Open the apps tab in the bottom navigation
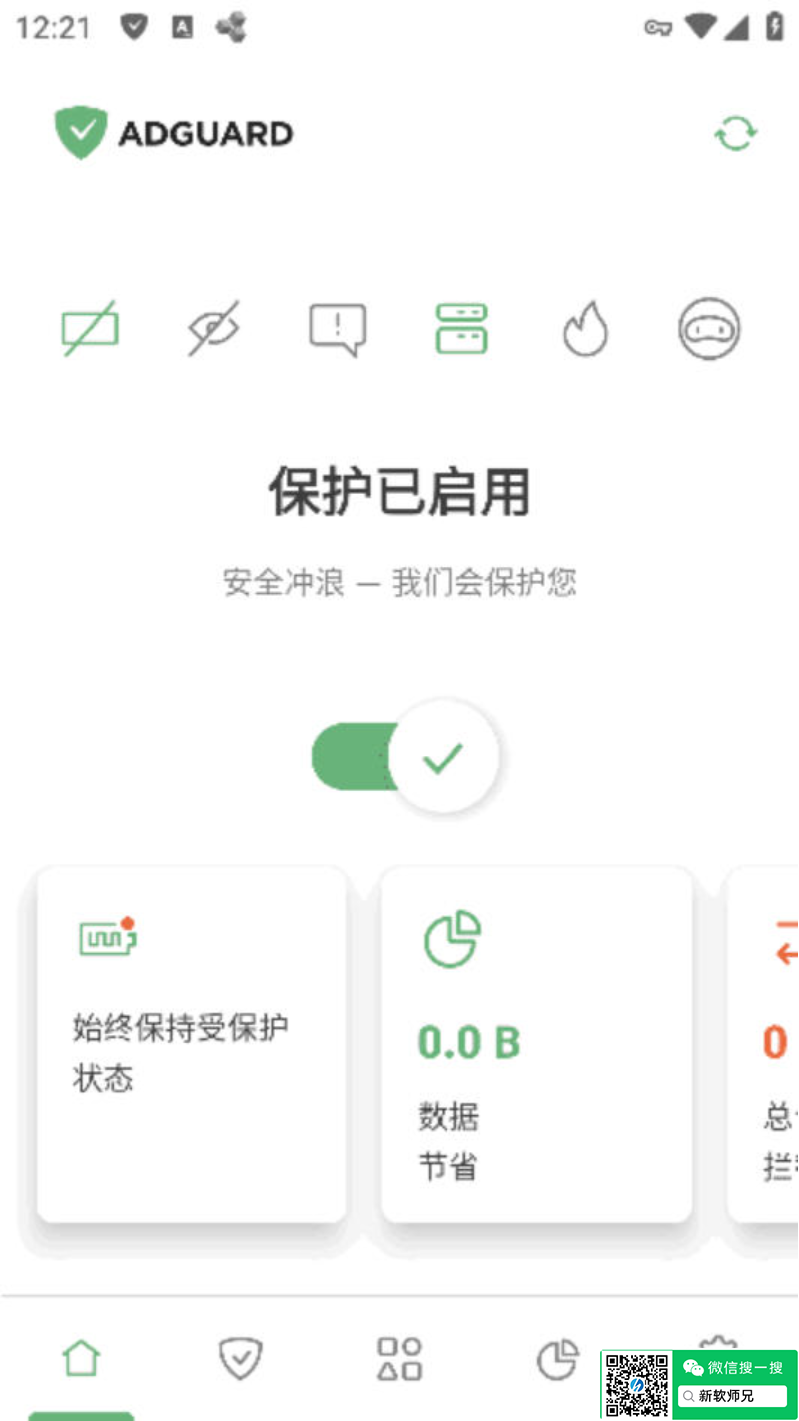 (399, 1358)
